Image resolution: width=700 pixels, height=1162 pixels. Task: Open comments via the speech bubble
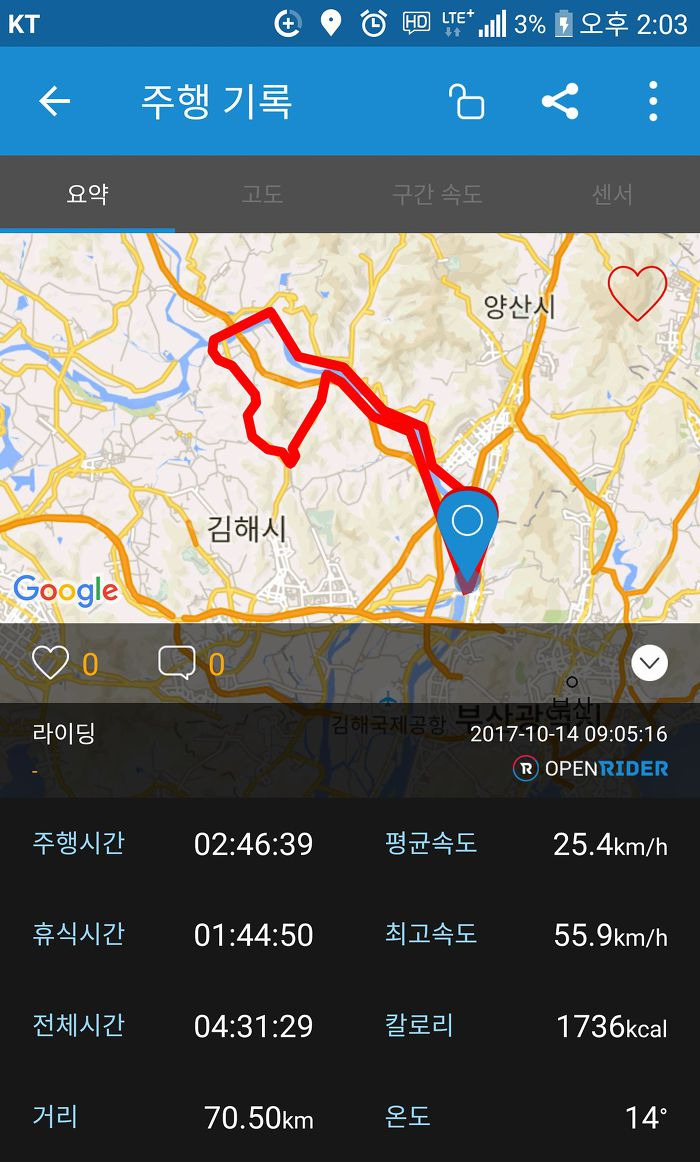(x=177, y=663)
